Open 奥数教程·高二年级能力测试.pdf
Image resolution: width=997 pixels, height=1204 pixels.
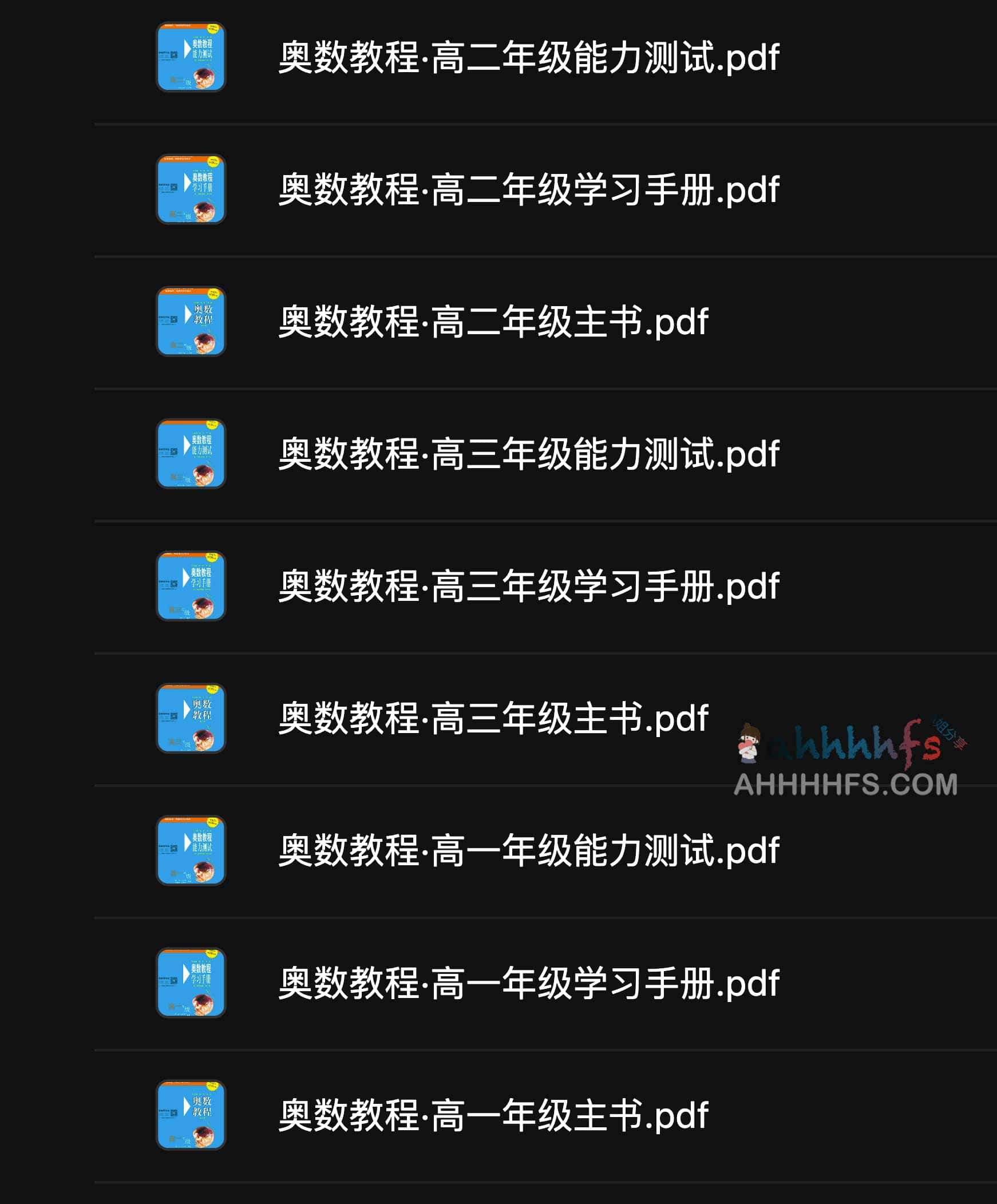528,57
